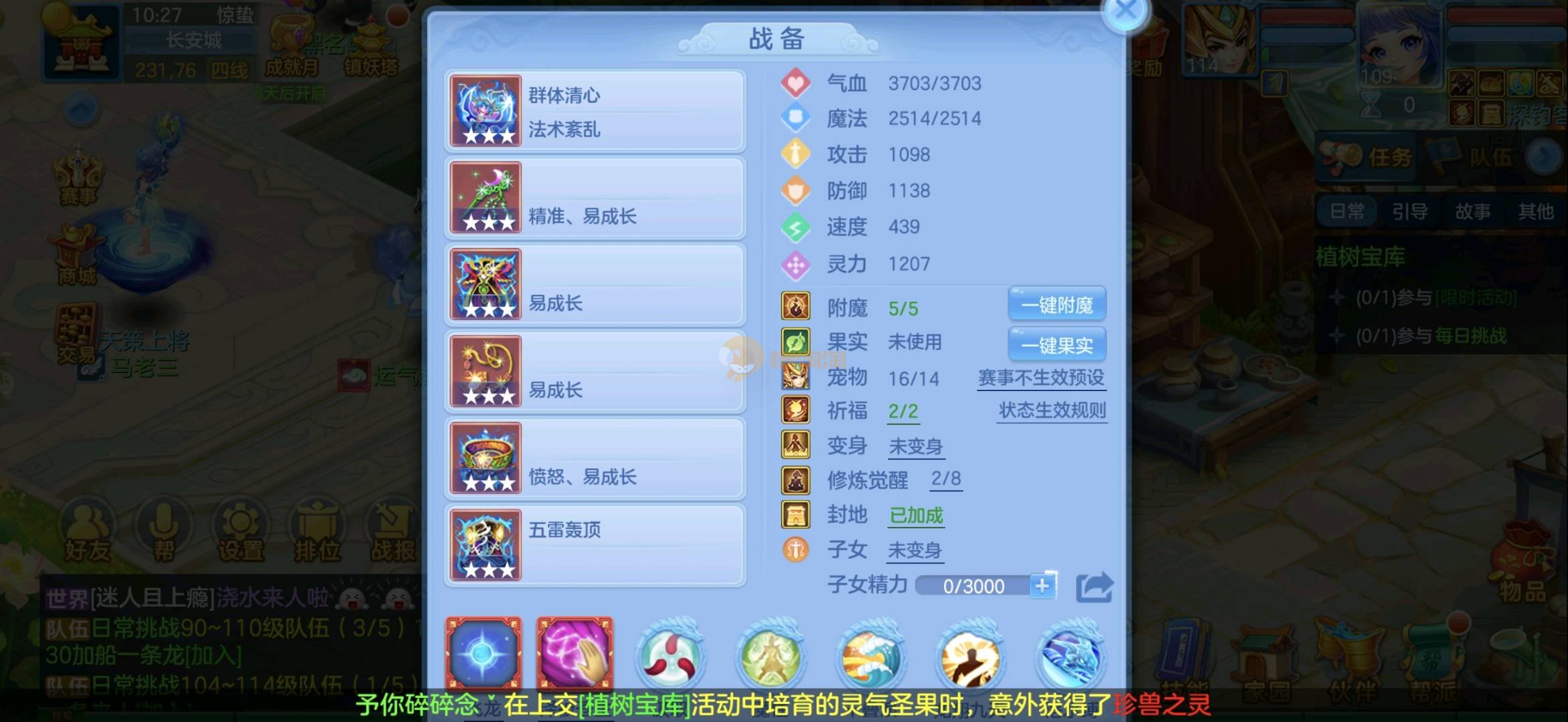The image size is (1568, 722).
Task: Open the 五雷轰顶 equipment slot
Action: 595,546
